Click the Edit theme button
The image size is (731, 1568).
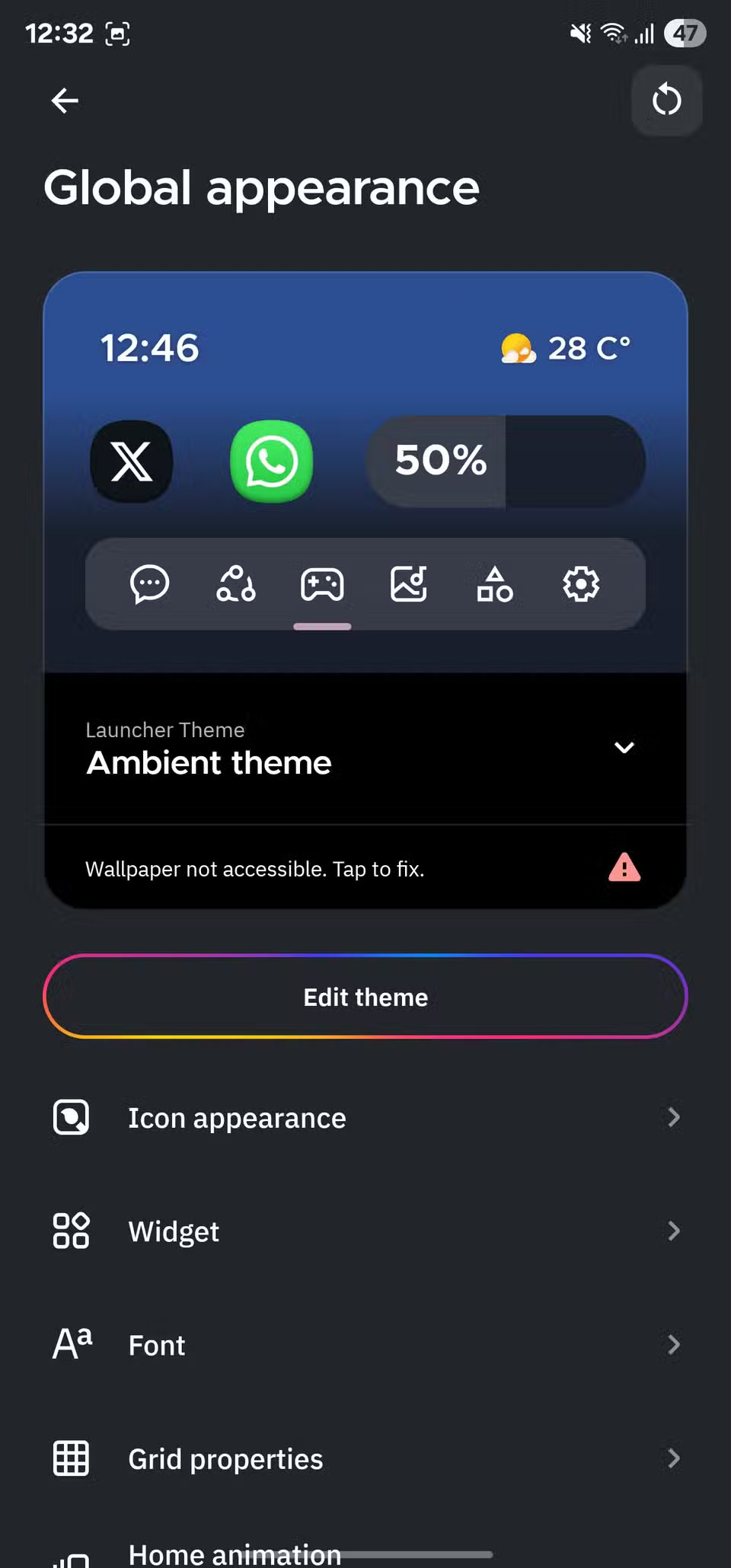pyautogui.click(x=365, y=996)
